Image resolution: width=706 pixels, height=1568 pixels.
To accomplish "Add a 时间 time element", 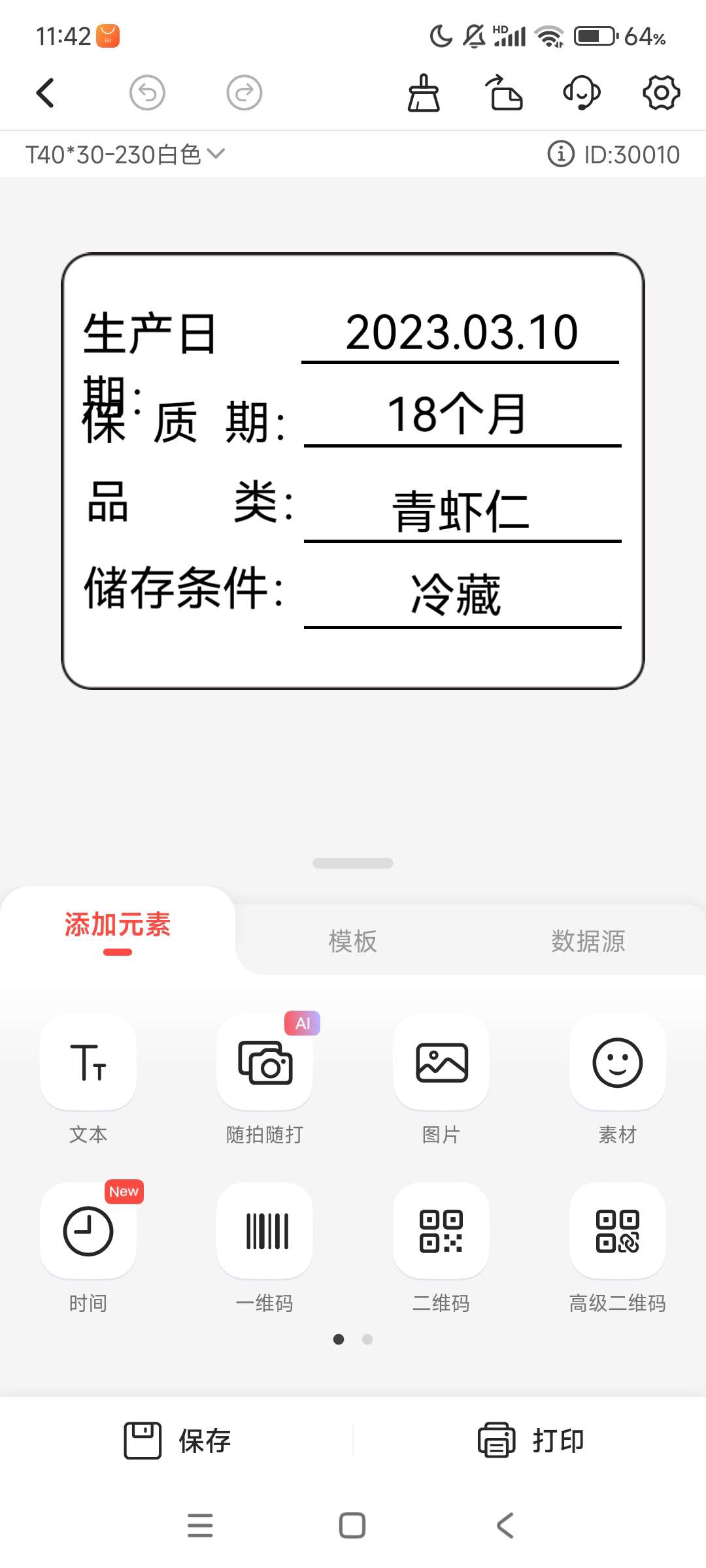I will click(x=88, y=1232).
